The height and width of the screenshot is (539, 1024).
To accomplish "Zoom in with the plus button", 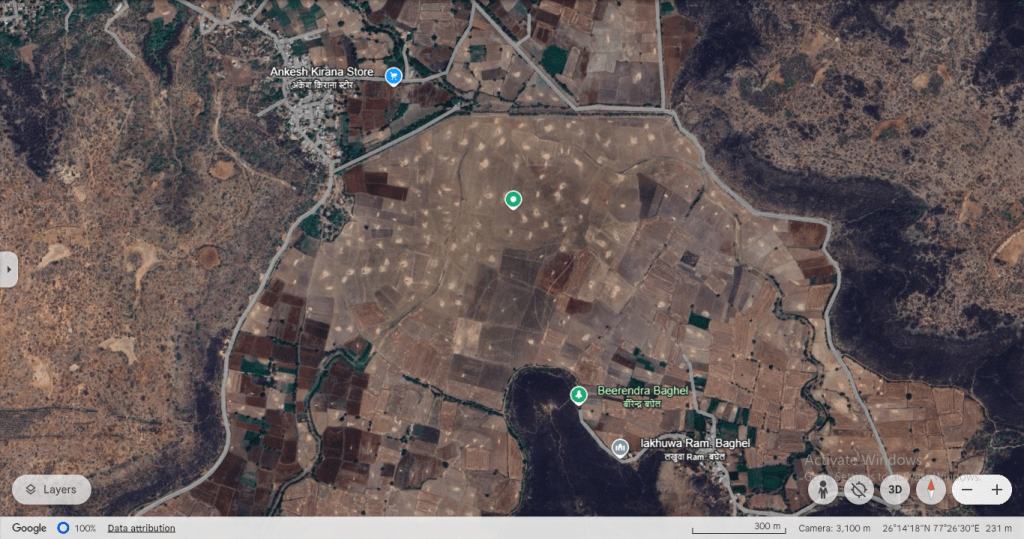I will [997, 490].
